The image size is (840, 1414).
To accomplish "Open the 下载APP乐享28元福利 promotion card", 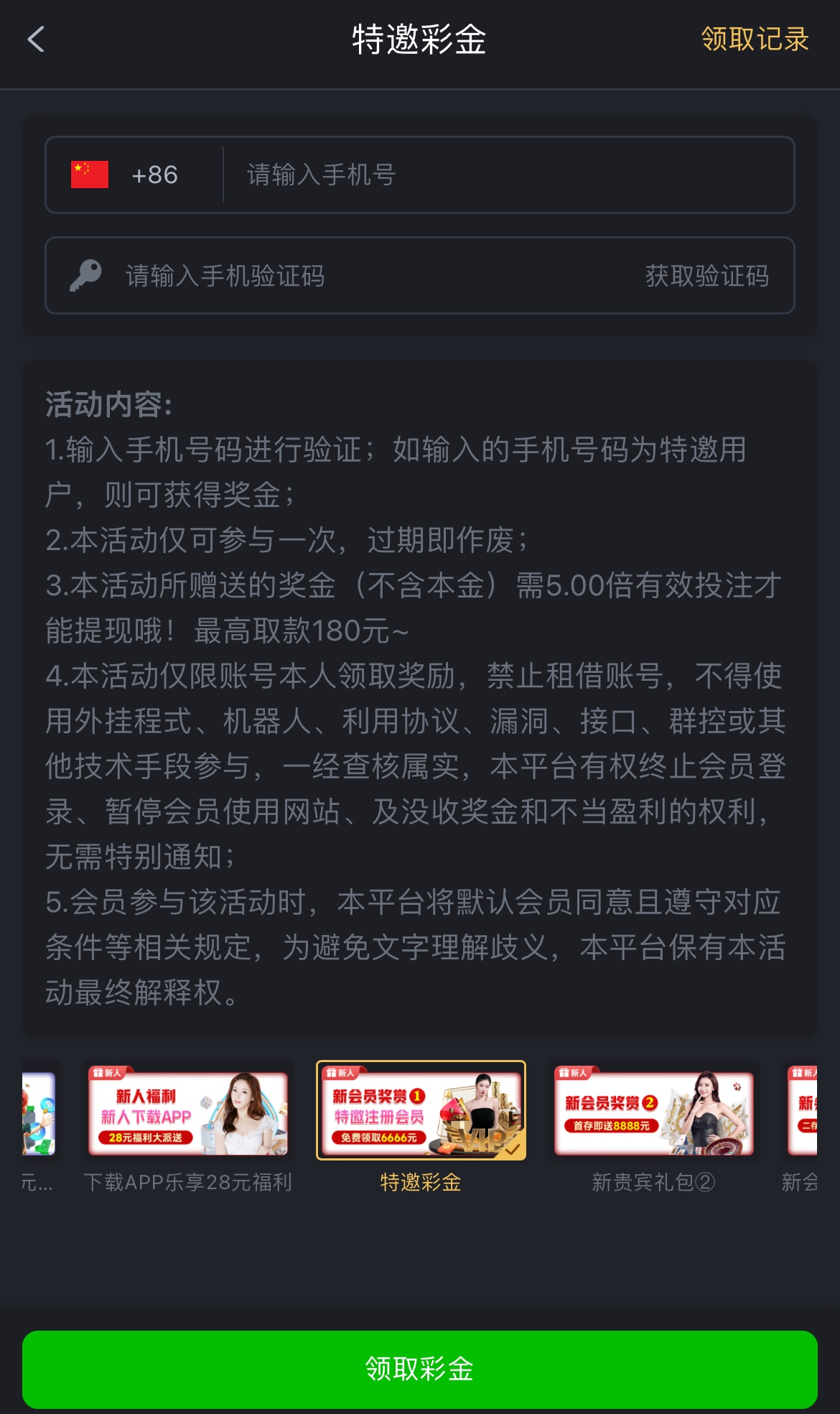I will (188, 1110).
